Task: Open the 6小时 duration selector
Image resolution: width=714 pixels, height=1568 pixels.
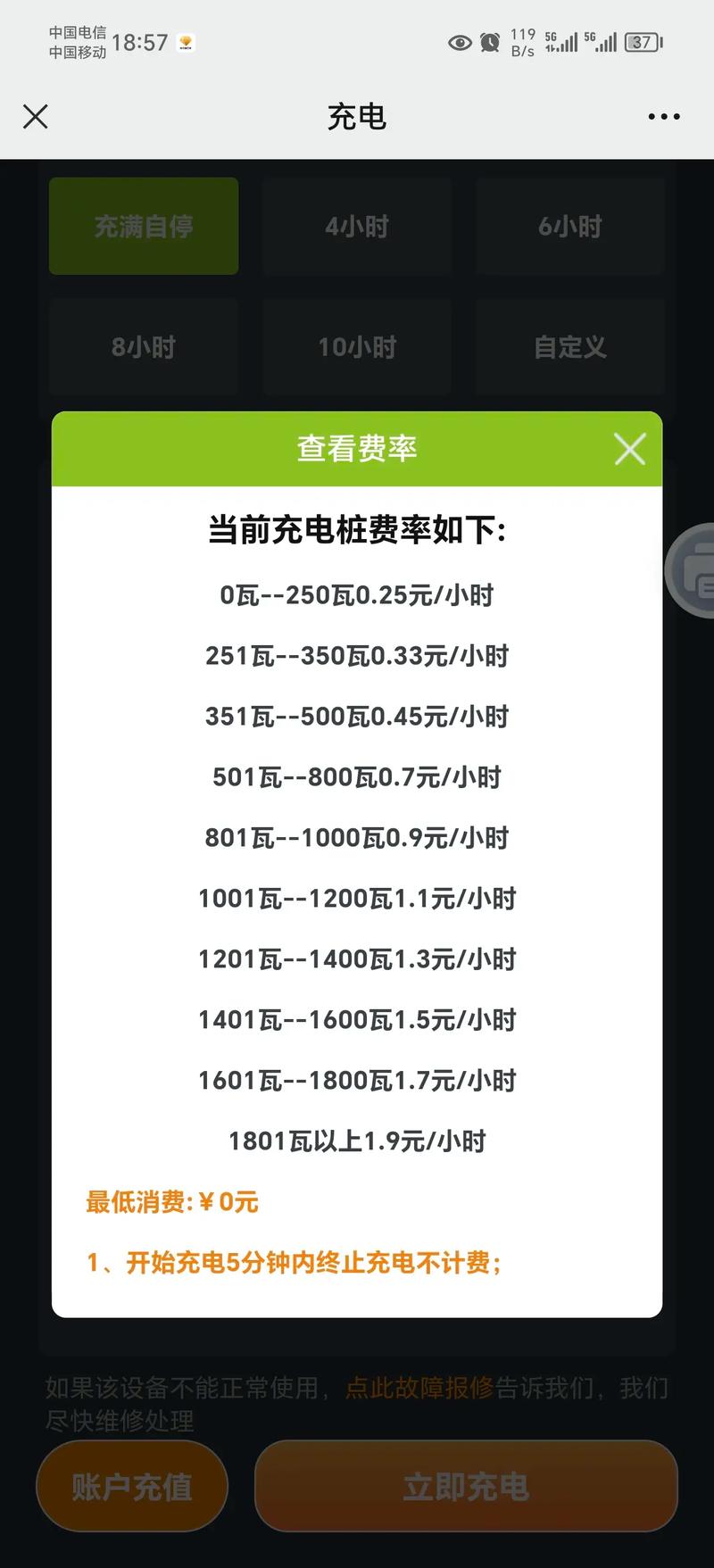Action: point(569,226)
